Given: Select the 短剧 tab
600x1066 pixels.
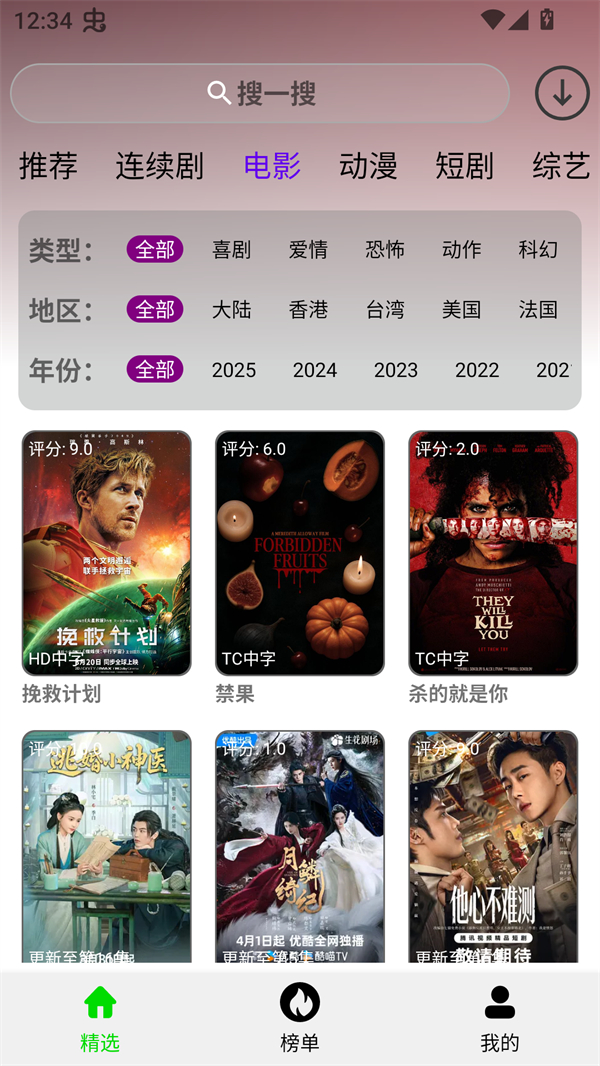Looking at the screenshot, I should [x=464, y=166].
